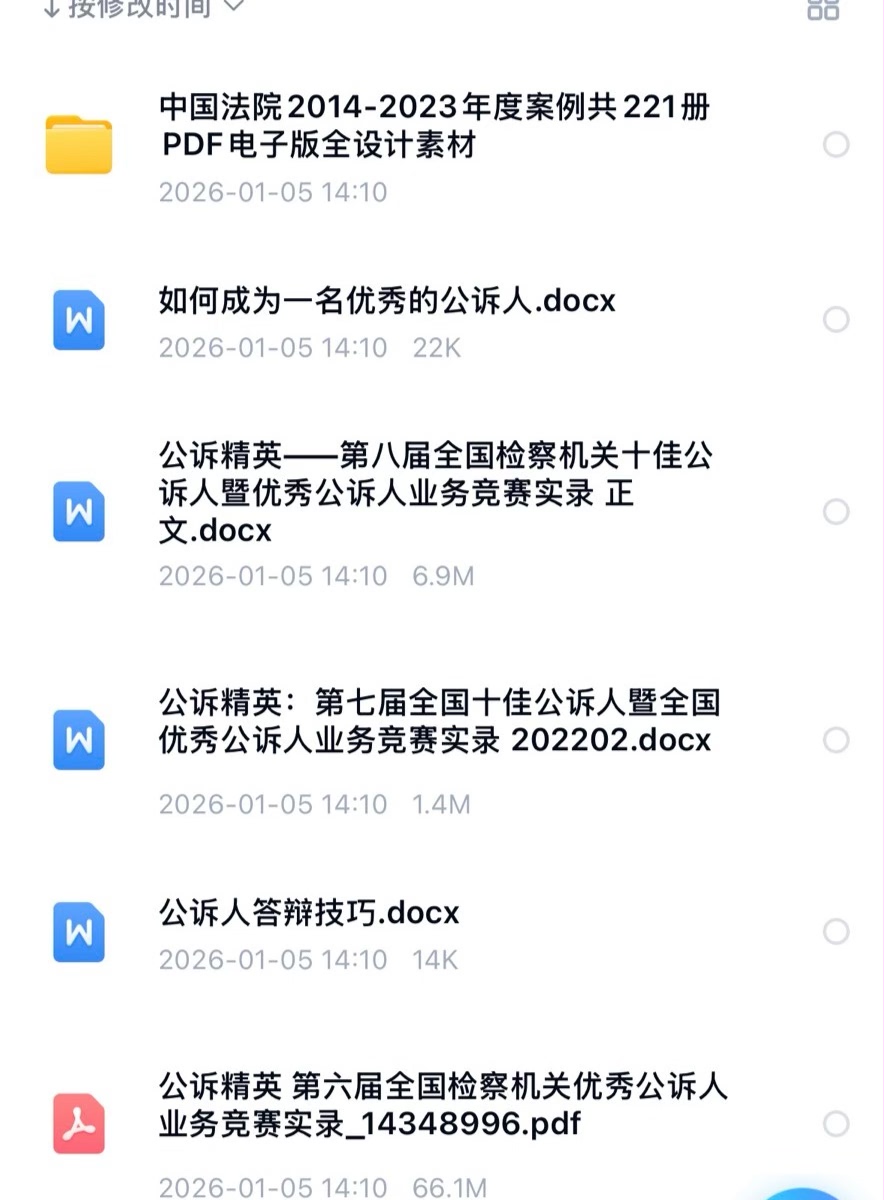Viewport: 884px width, 1200px height.
Task: Select 公诉人答辩技巧.docx circle
Action: [x=836, y=932]
